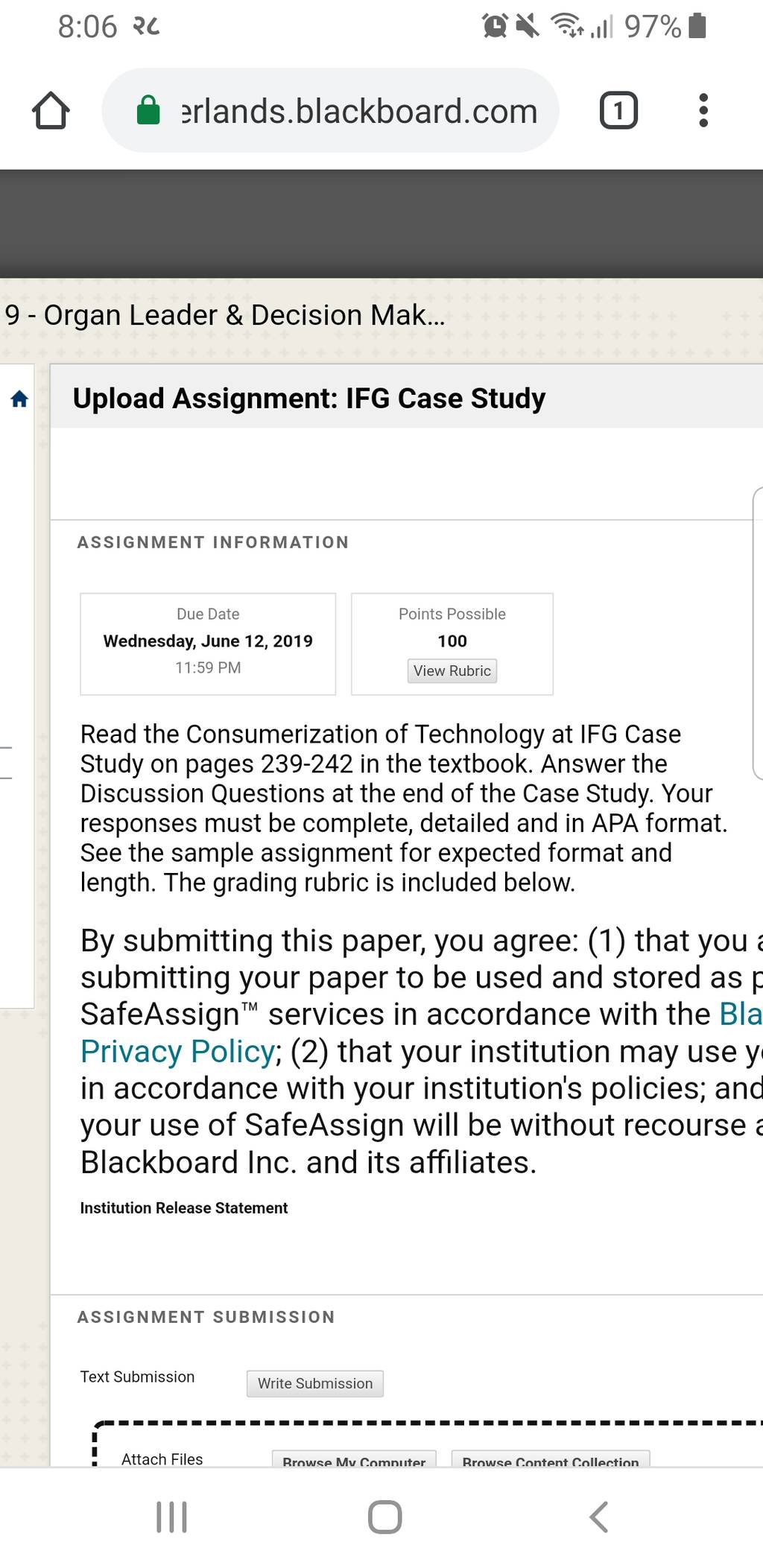
Task: Open recent apps from navigation bar
Action: click(x=171, y=1517)
